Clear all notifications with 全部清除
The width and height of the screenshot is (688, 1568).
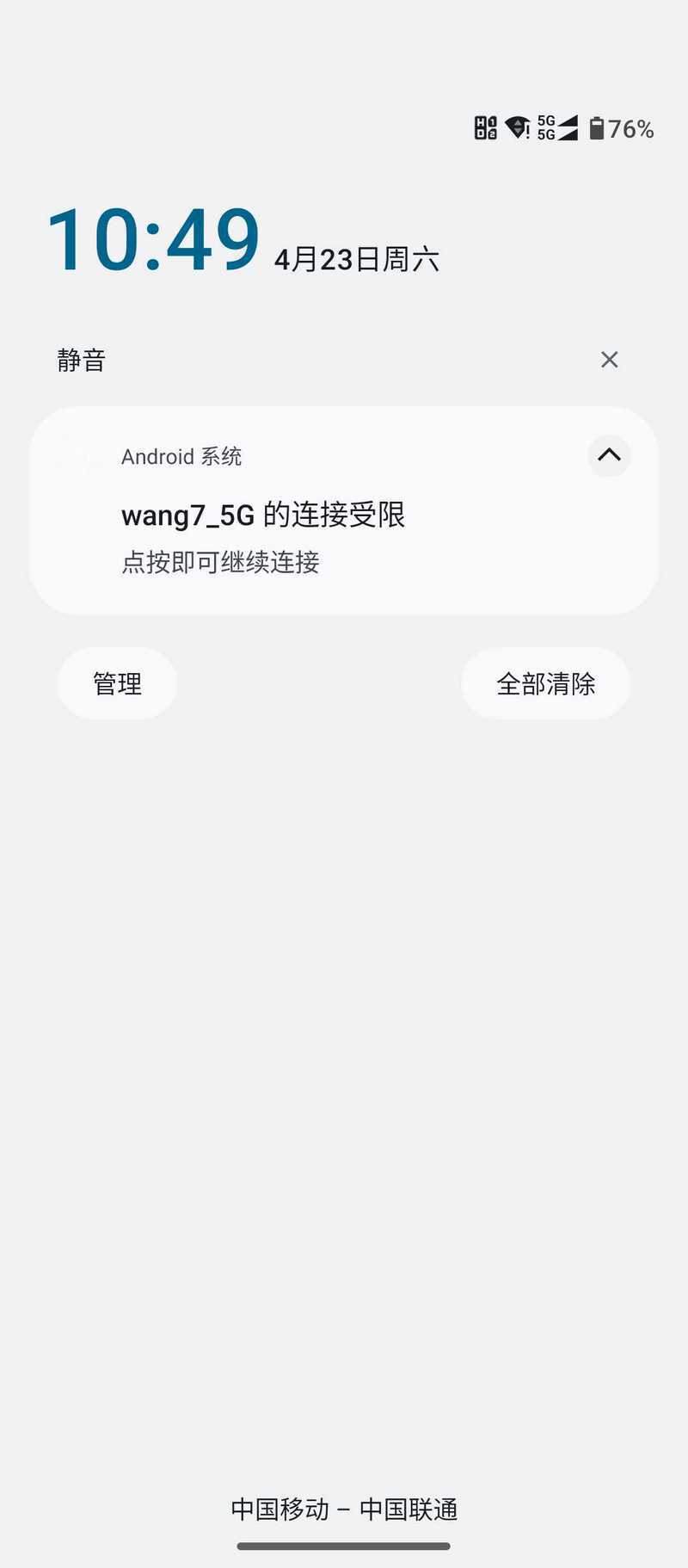pos(546,684)
